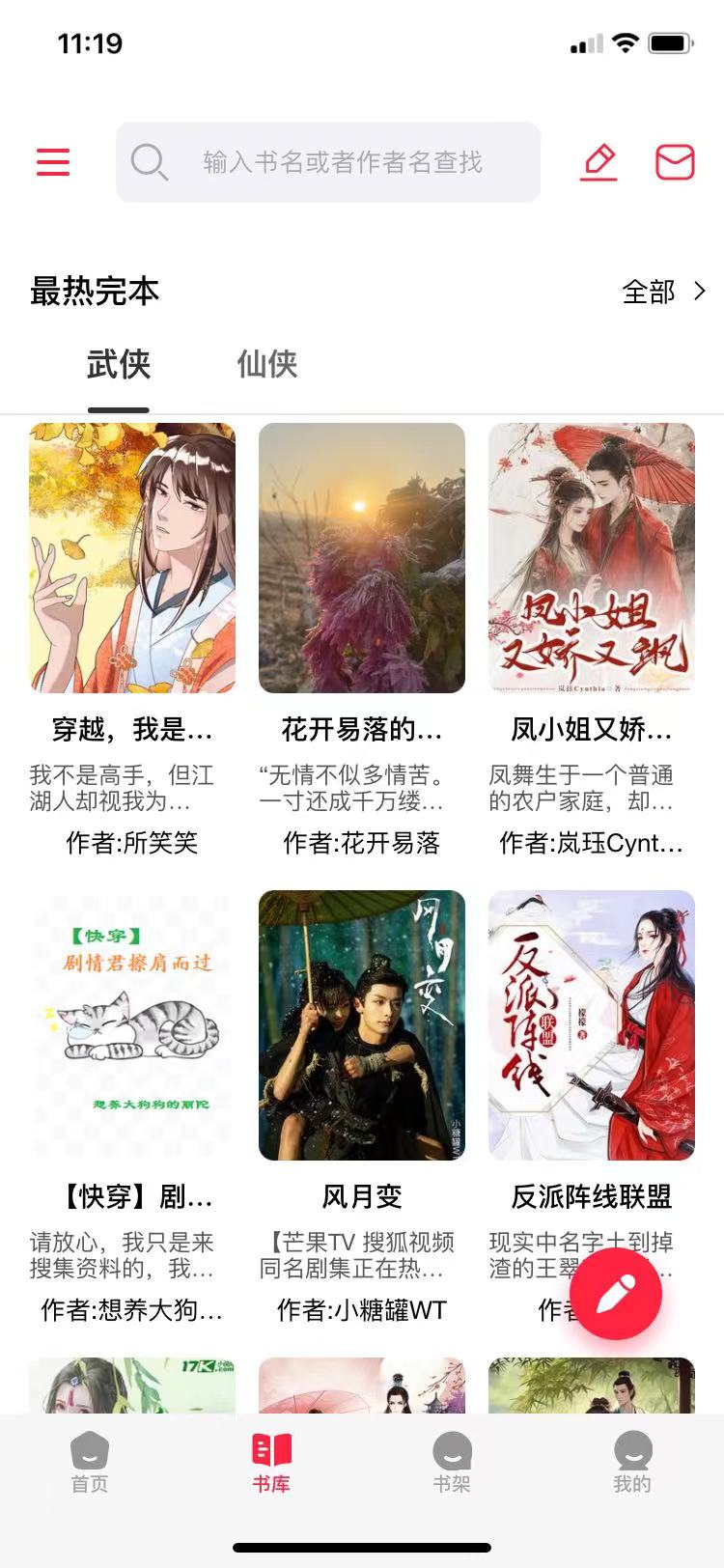Switch to the 书架 tab
Image resolution: width=724 pixels, height=1568 pixels.
pyautogui.click(x=452, y=1462)
